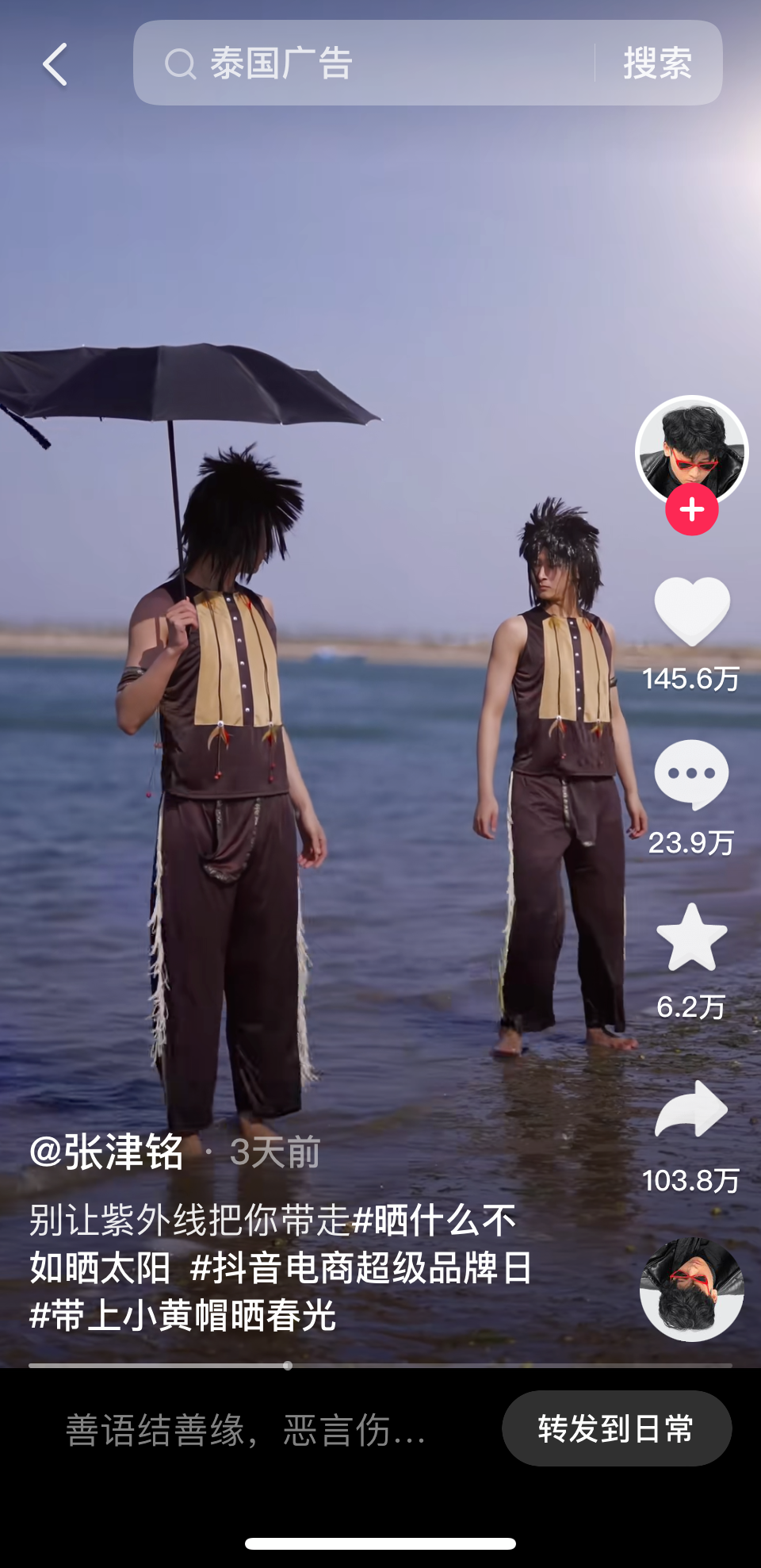Open the comments bubble
This screenshot has height=1568, width=761.
[x=691, y=775]
